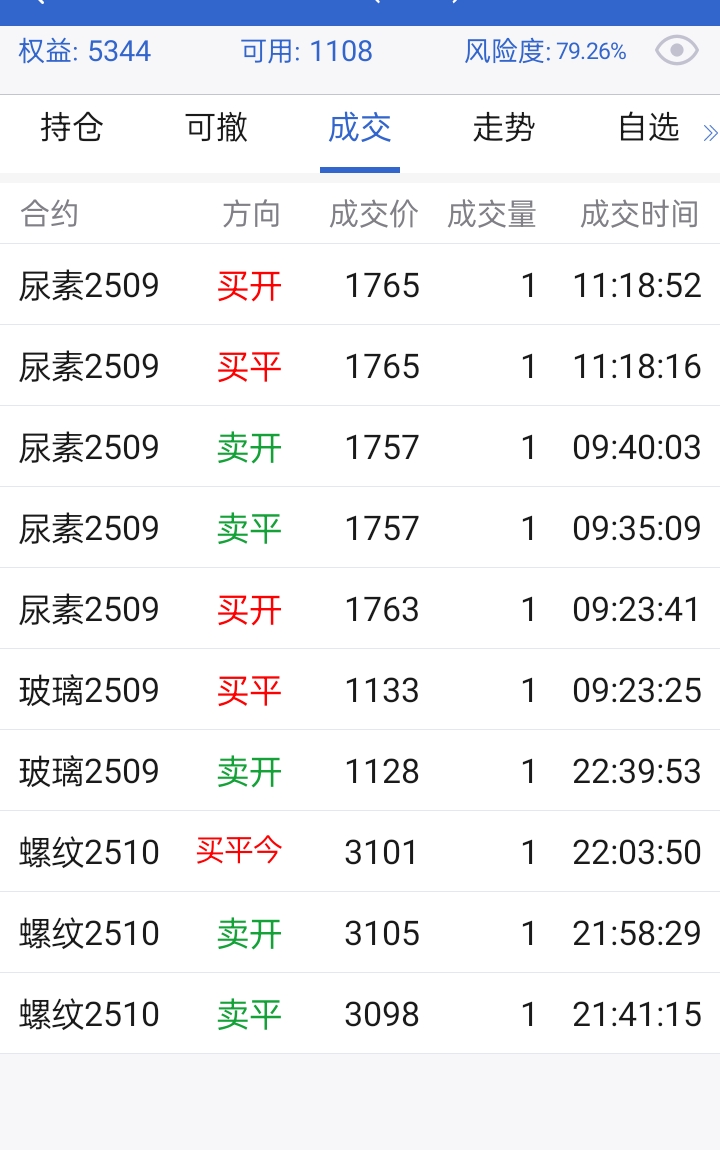Open the 可撤 tab
720x1150 pixels.
216,128
